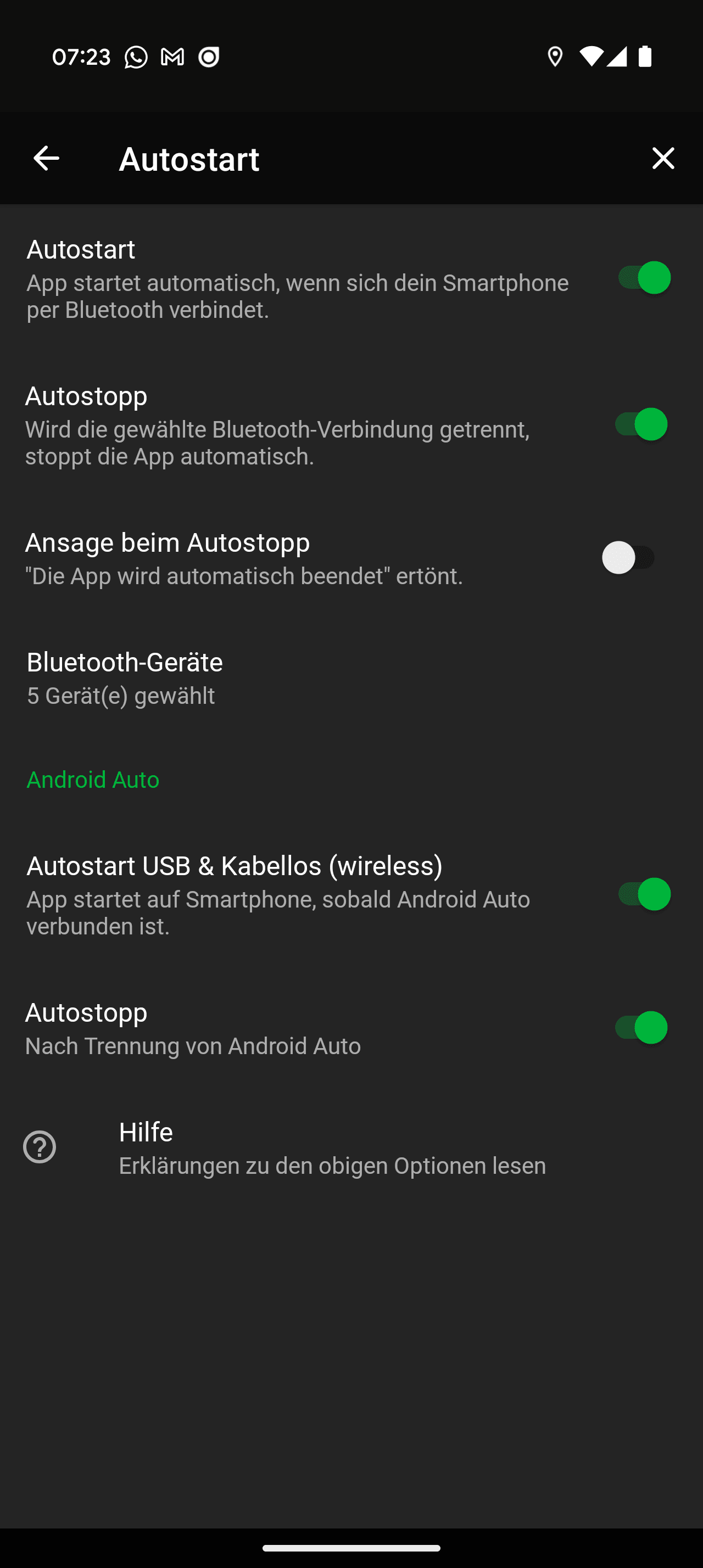Switch off Autostopp after Android Auto disconnect

[640, 1027]
